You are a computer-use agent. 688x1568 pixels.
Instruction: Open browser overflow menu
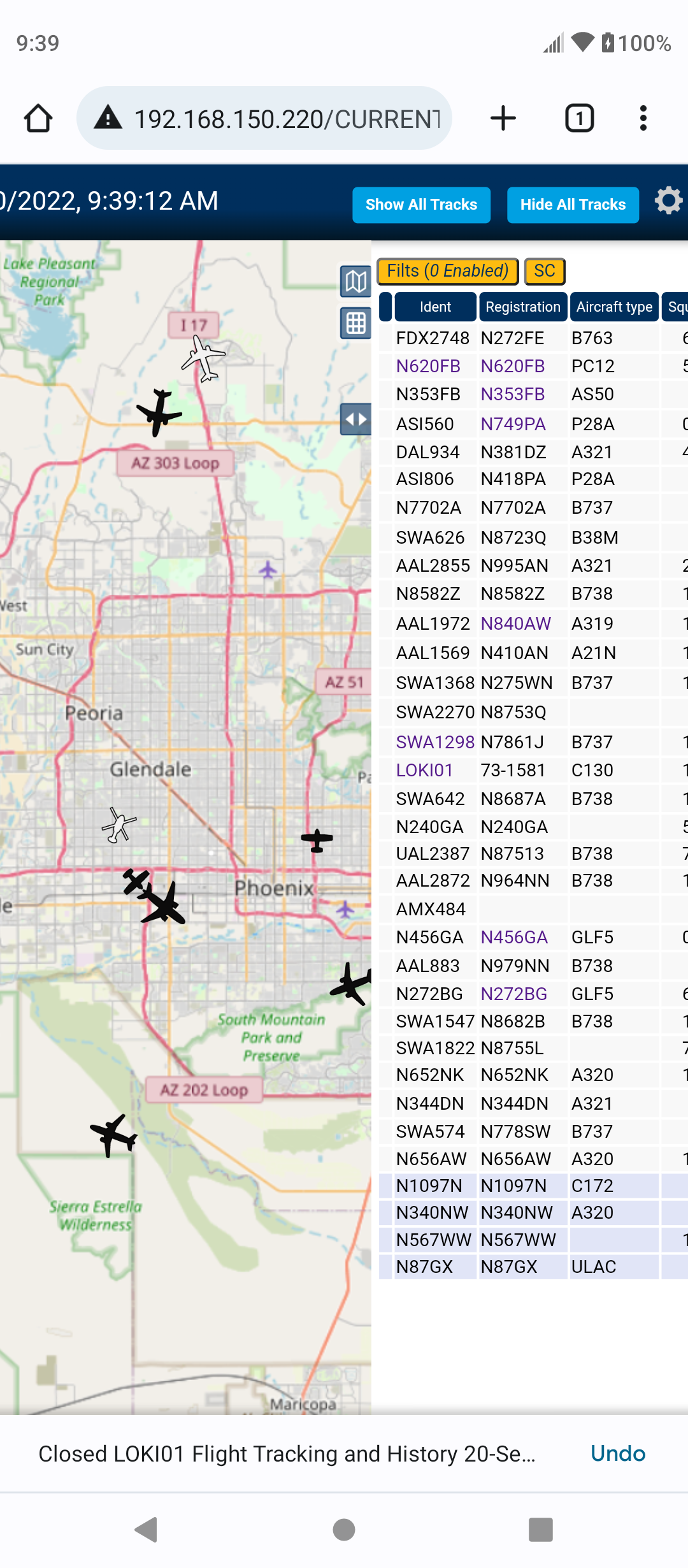click(643, 119)
